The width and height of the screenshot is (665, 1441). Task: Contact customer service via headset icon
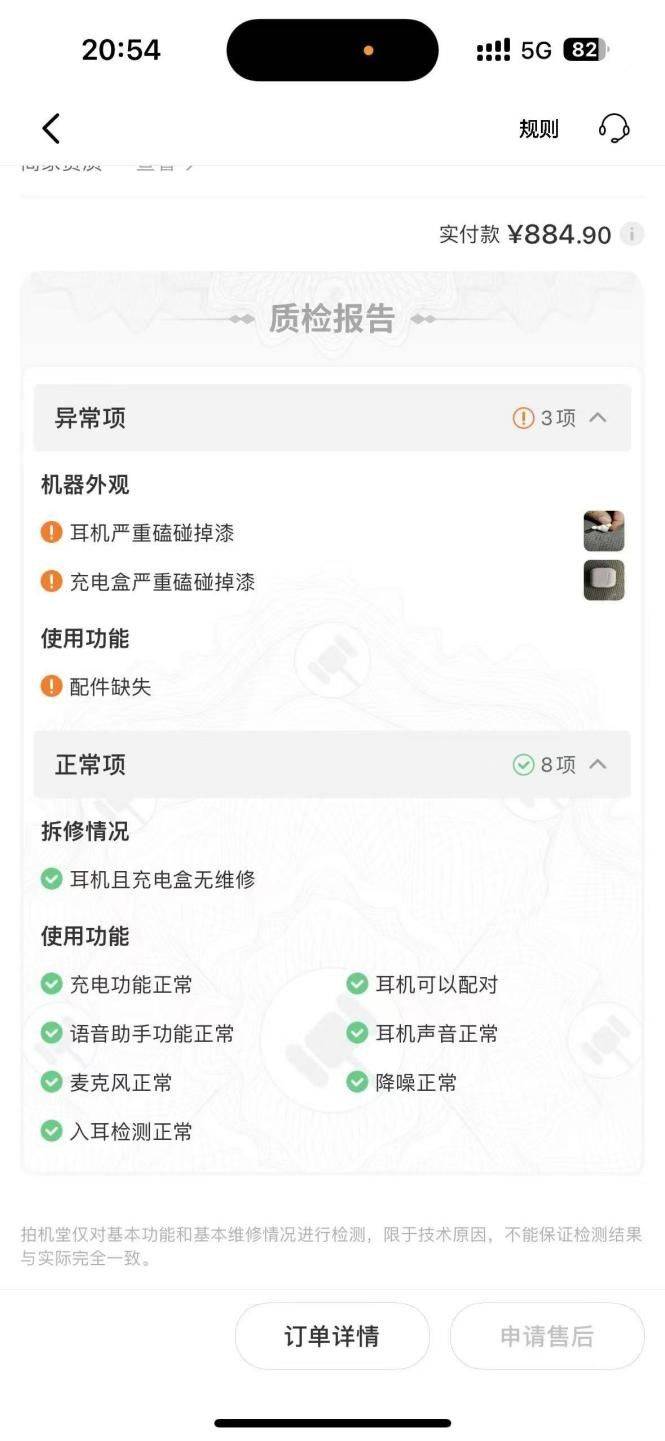(x=613, y=129)
